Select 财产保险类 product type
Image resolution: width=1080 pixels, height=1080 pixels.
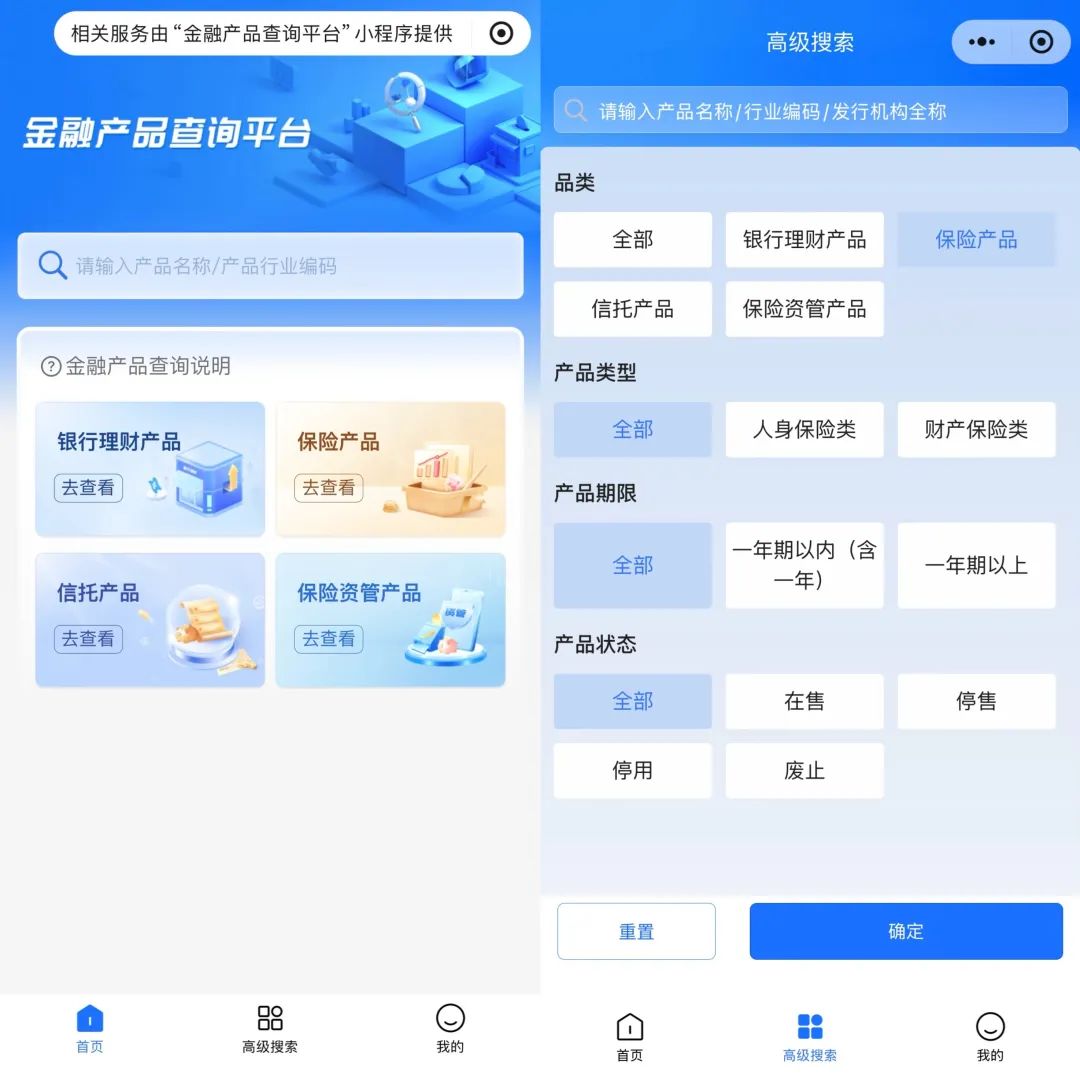(976, 430)
